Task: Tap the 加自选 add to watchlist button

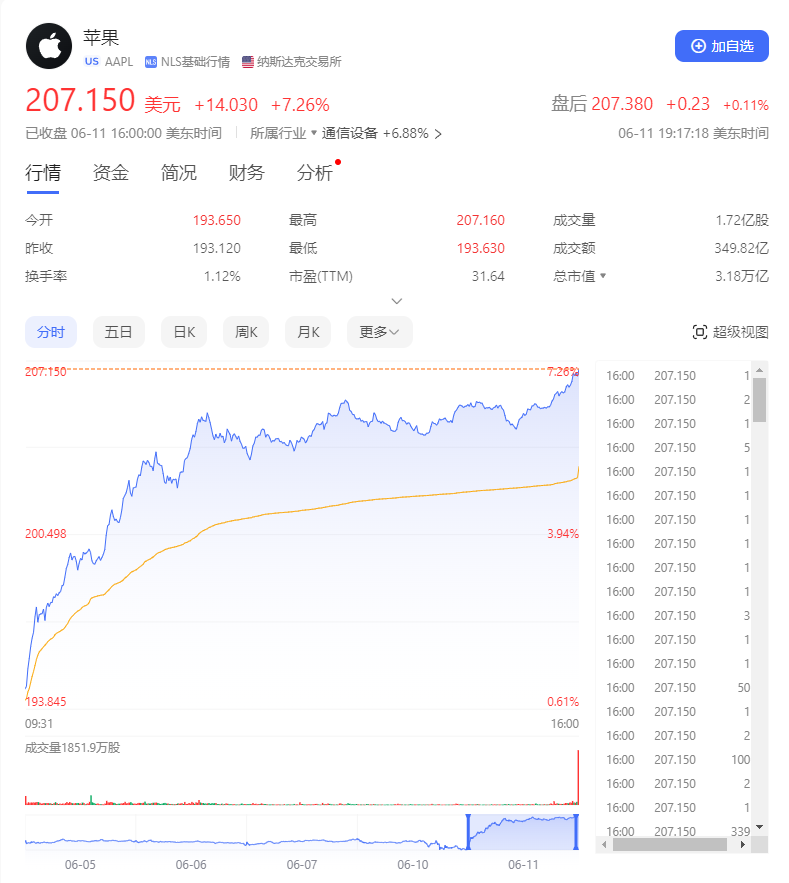Action: pyautogui.click(x=721, y=47)
